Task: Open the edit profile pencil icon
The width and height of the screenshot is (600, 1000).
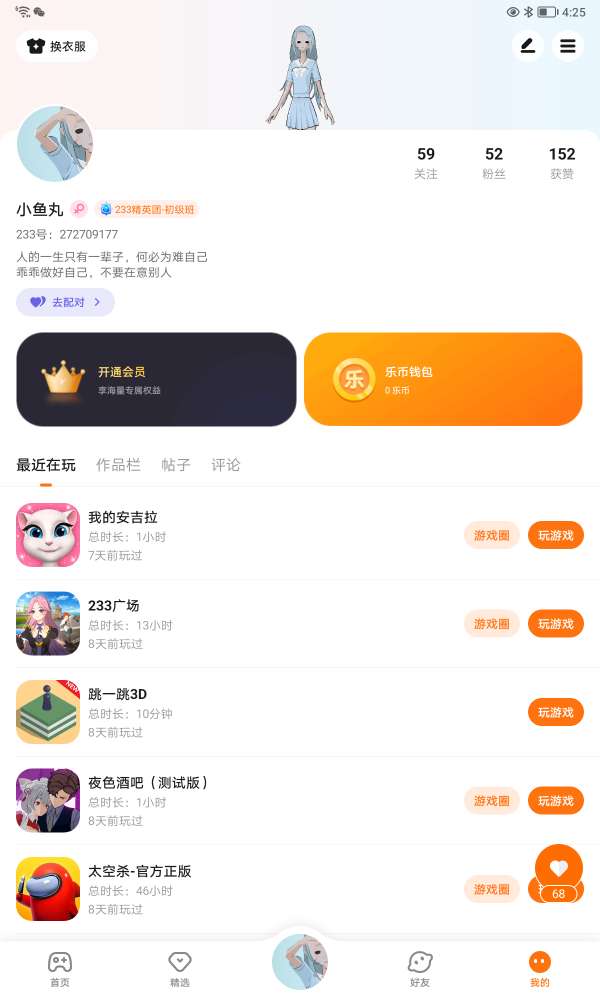Action: 527,46
